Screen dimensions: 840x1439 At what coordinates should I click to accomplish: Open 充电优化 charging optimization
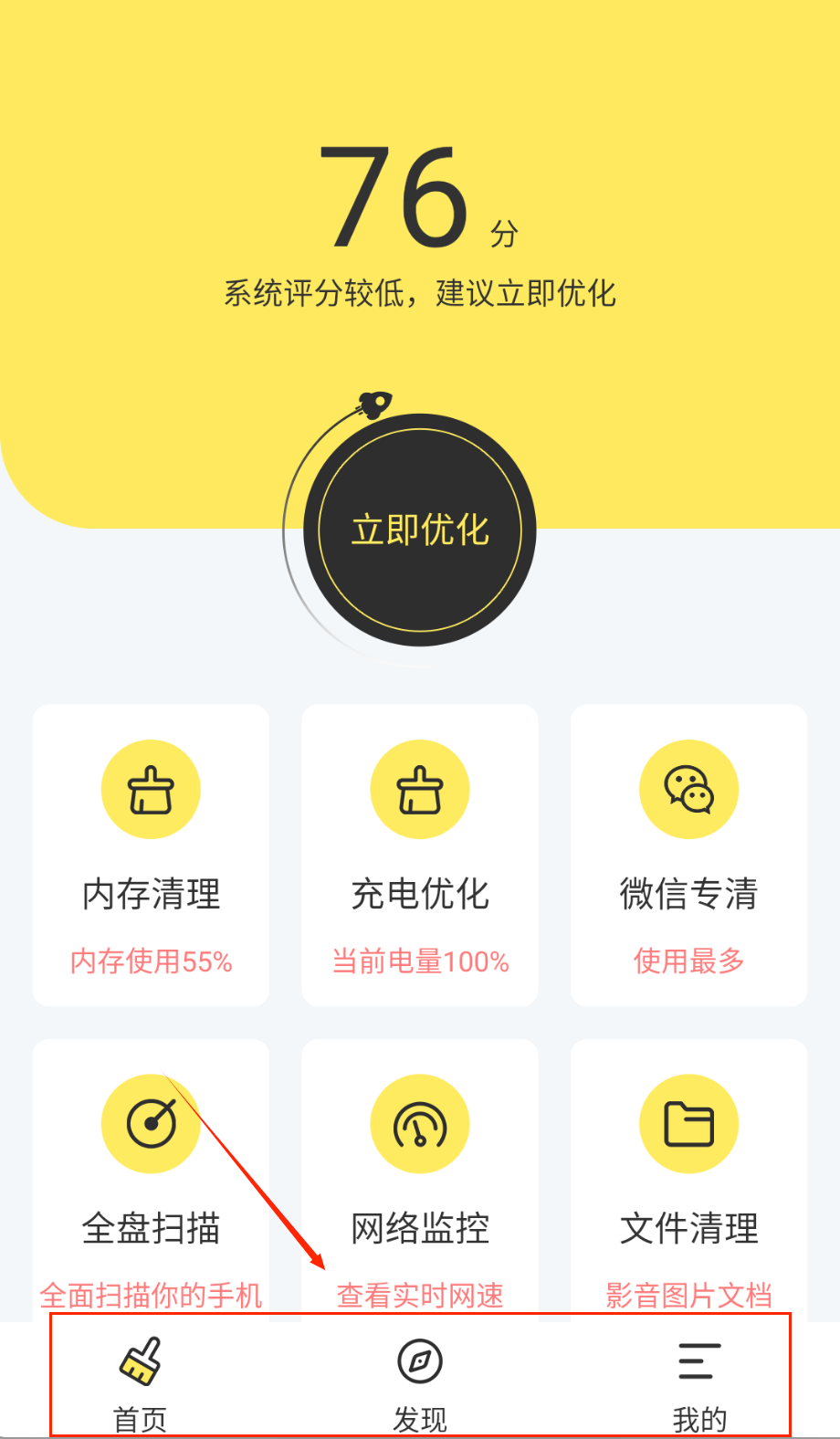[x=420, y=855]
